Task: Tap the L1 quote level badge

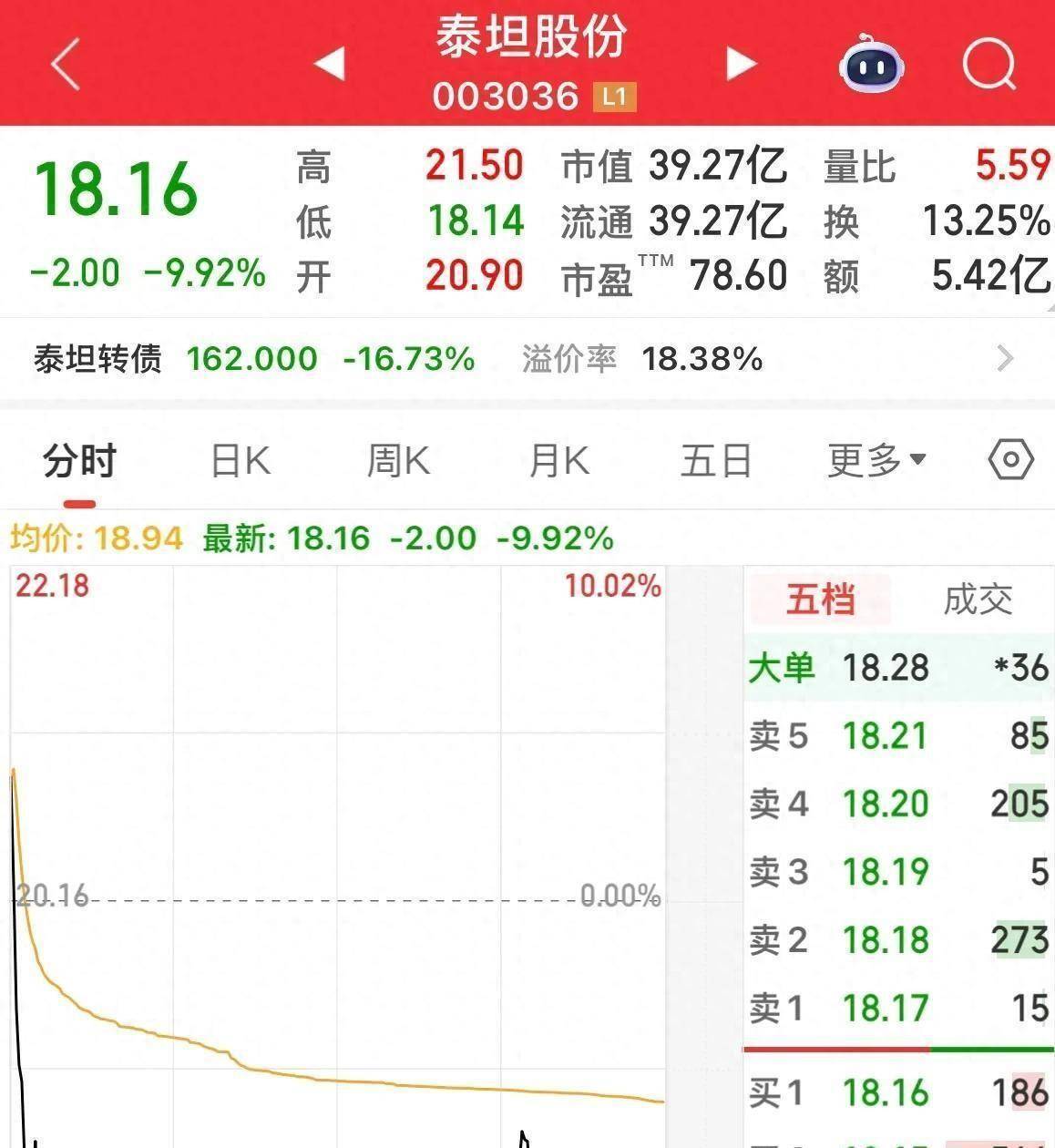Action: [x=615, y=96]
